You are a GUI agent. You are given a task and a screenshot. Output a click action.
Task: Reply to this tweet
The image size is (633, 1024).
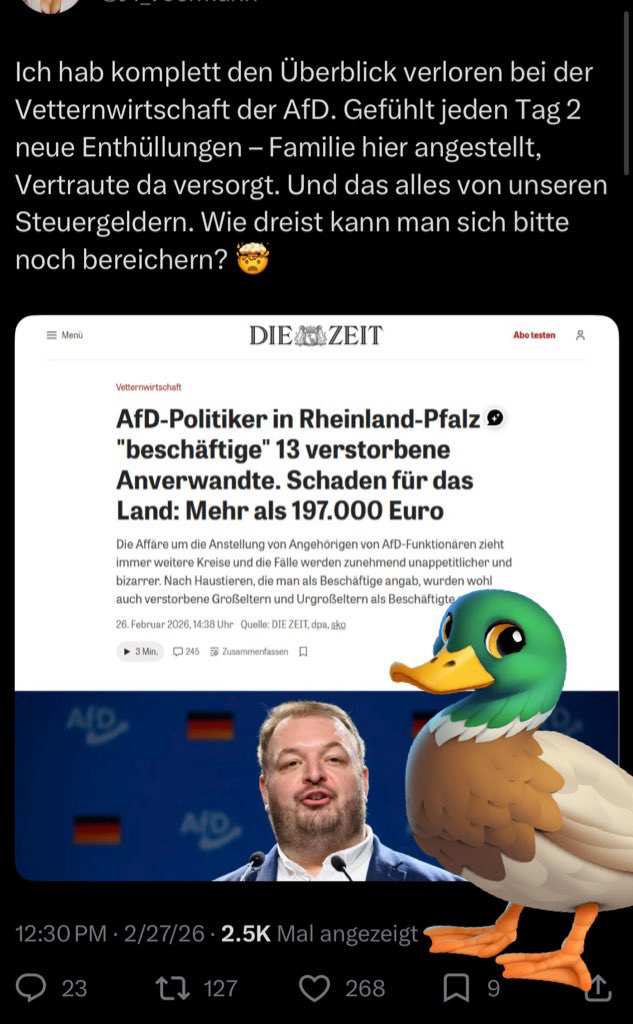click(31, 988)
